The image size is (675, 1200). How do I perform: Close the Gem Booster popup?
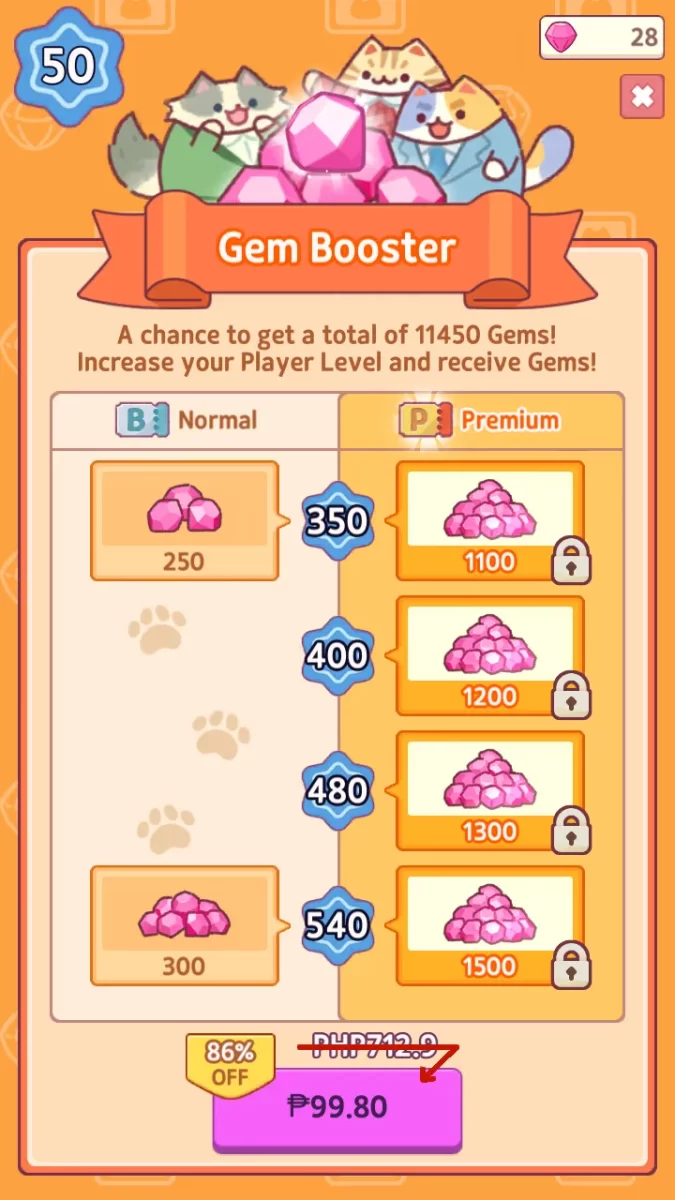(642, 97)
